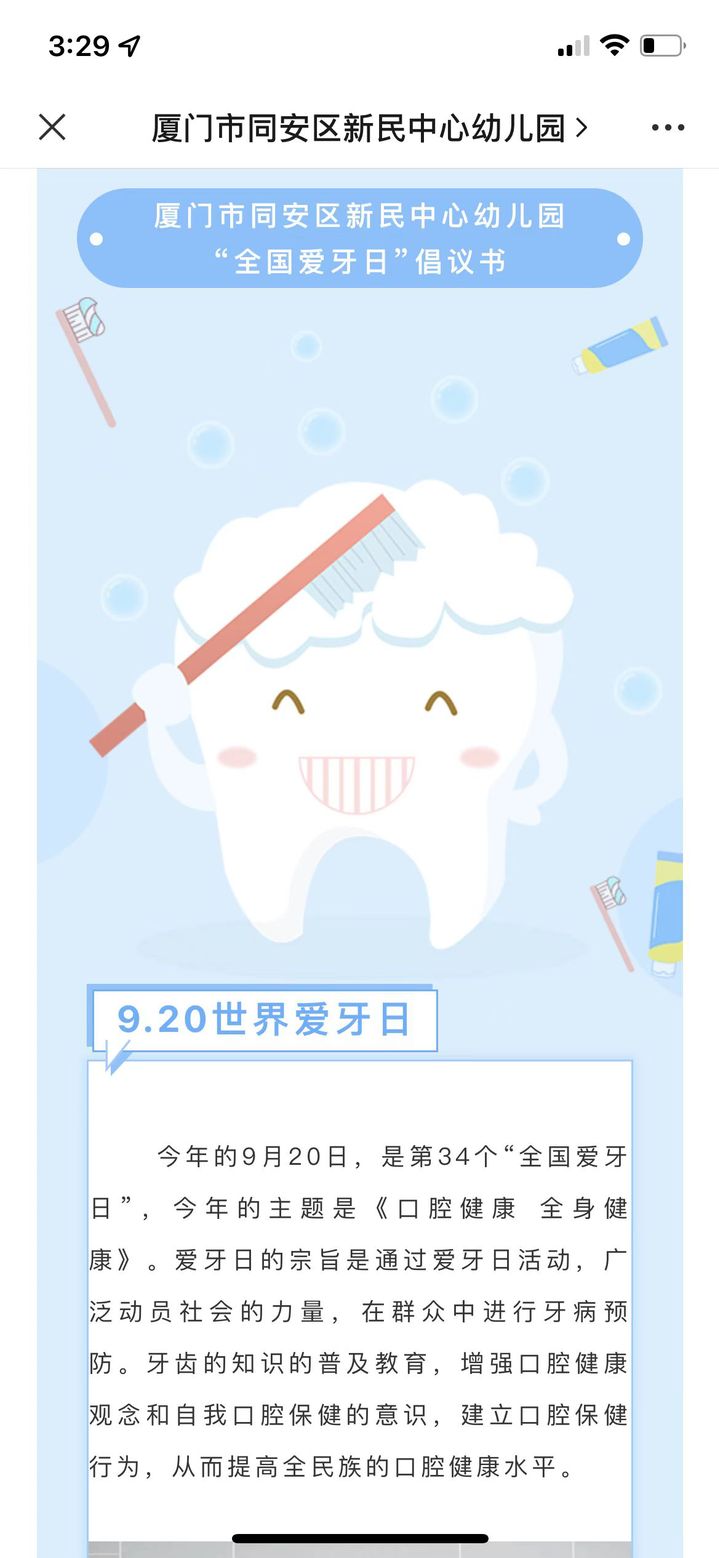Open the three-dot more options menu
Viewport: 719px width, 1558px height.
pos(667,127)
